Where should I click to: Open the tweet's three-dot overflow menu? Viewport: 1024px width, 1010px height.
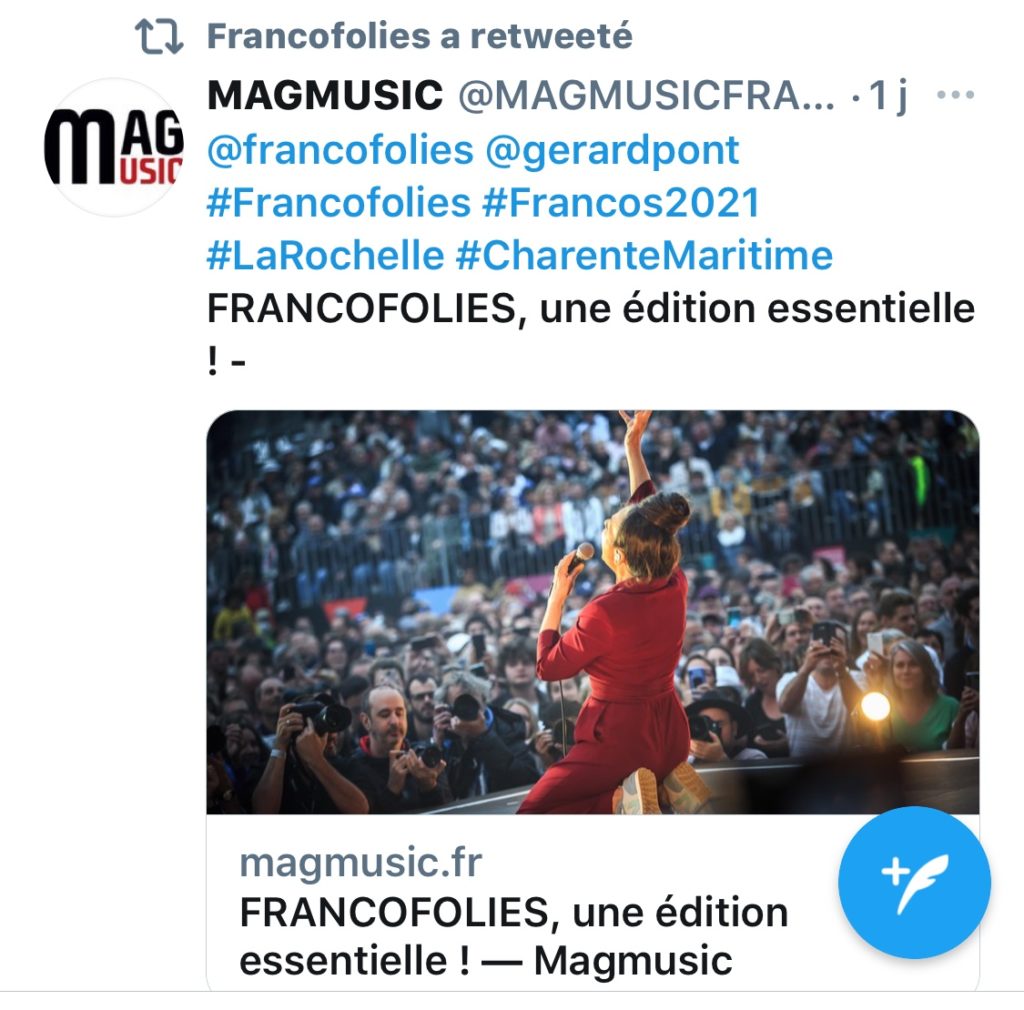click(x=954, y=96)
